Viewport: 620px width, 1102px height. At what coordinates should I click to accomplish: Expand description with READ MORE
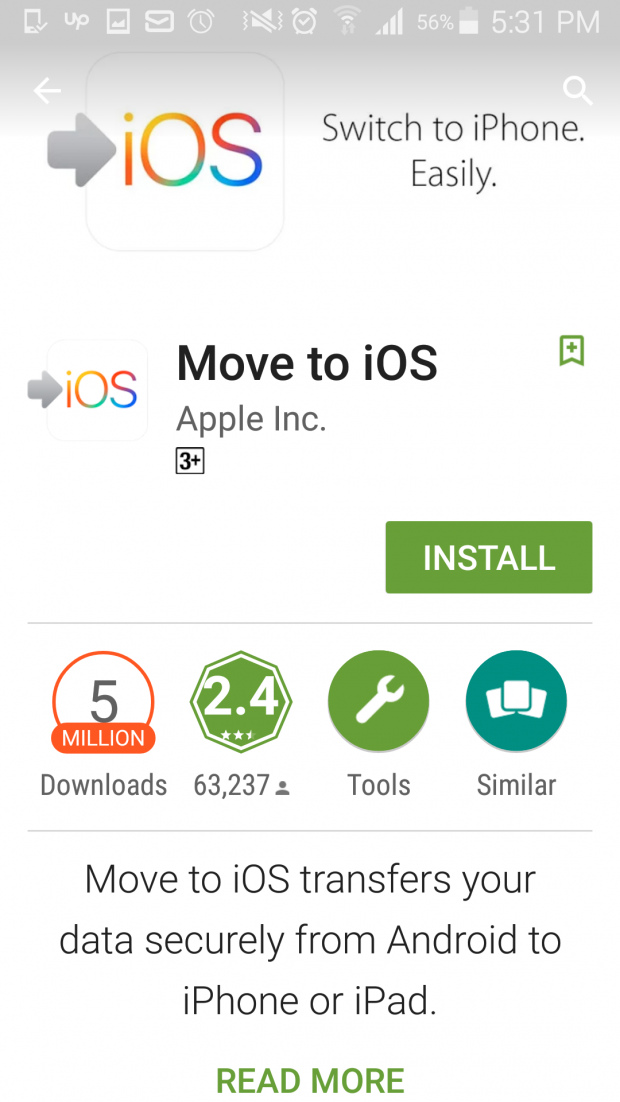pos(310,1080)
